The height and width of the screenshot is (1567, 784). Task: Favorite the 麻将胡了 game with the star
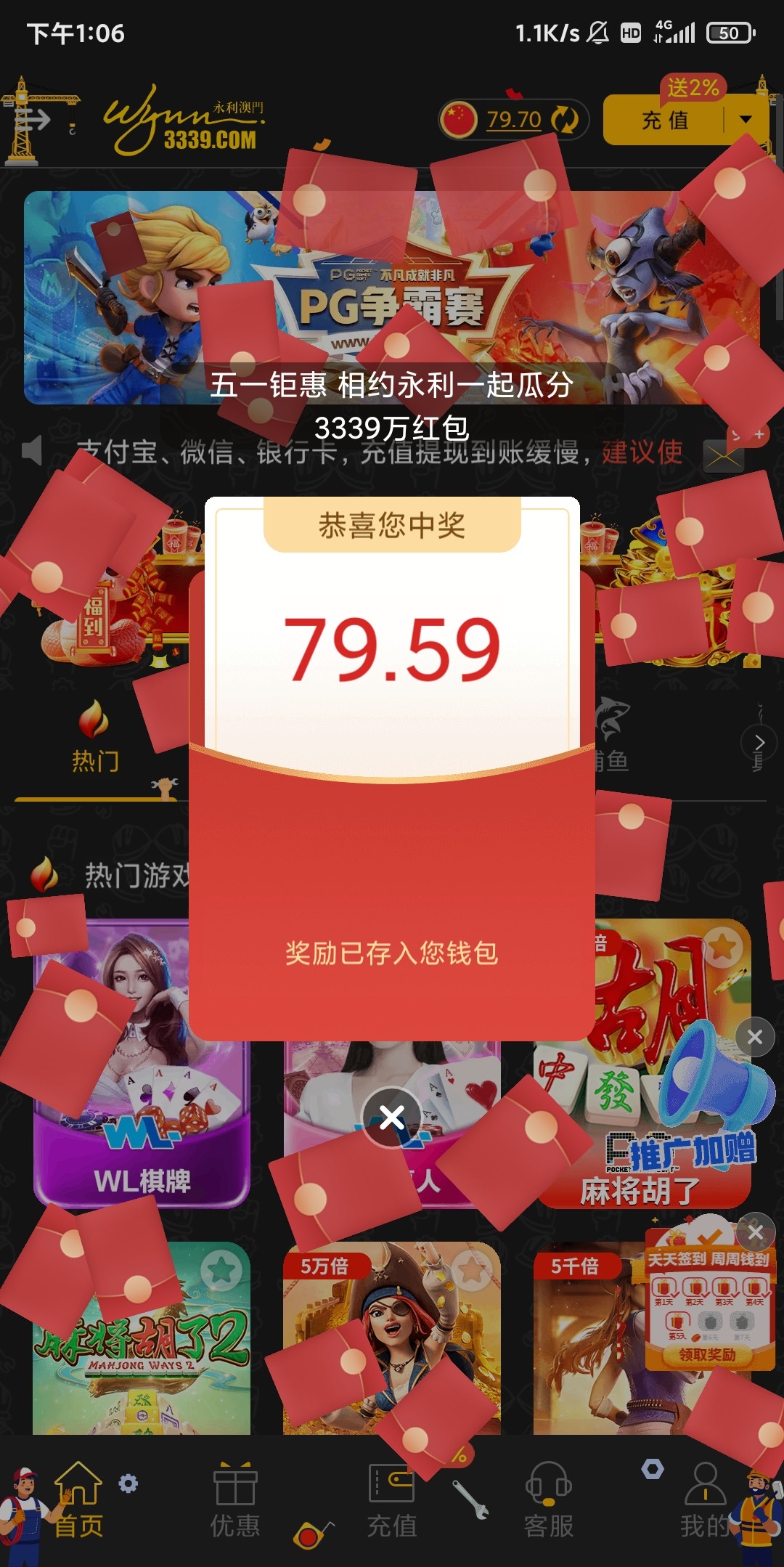click(x=722, y=946)
